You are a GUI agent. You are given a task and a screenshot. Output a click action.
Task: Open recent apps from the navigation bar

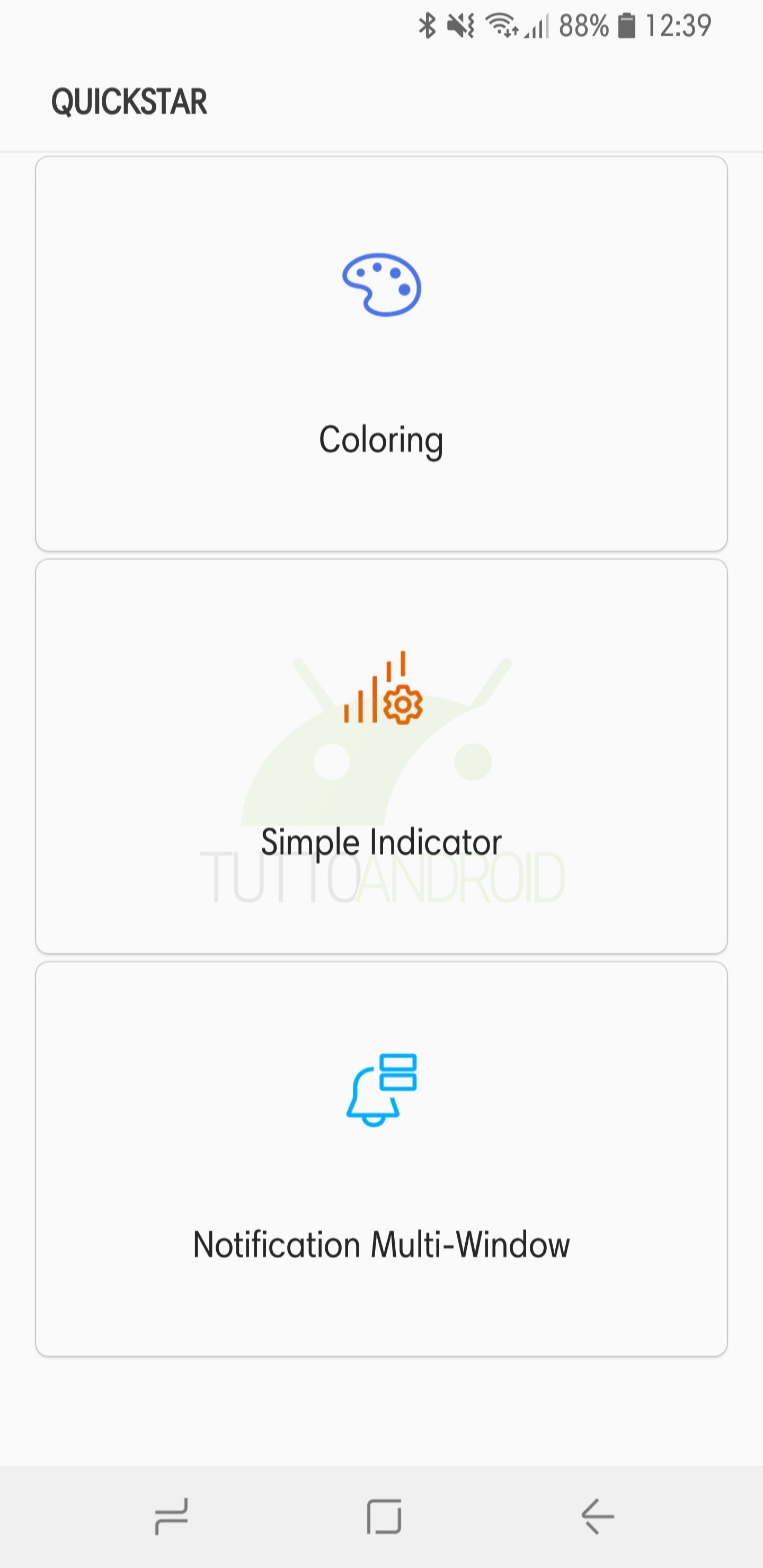[x=171, y=1516]
